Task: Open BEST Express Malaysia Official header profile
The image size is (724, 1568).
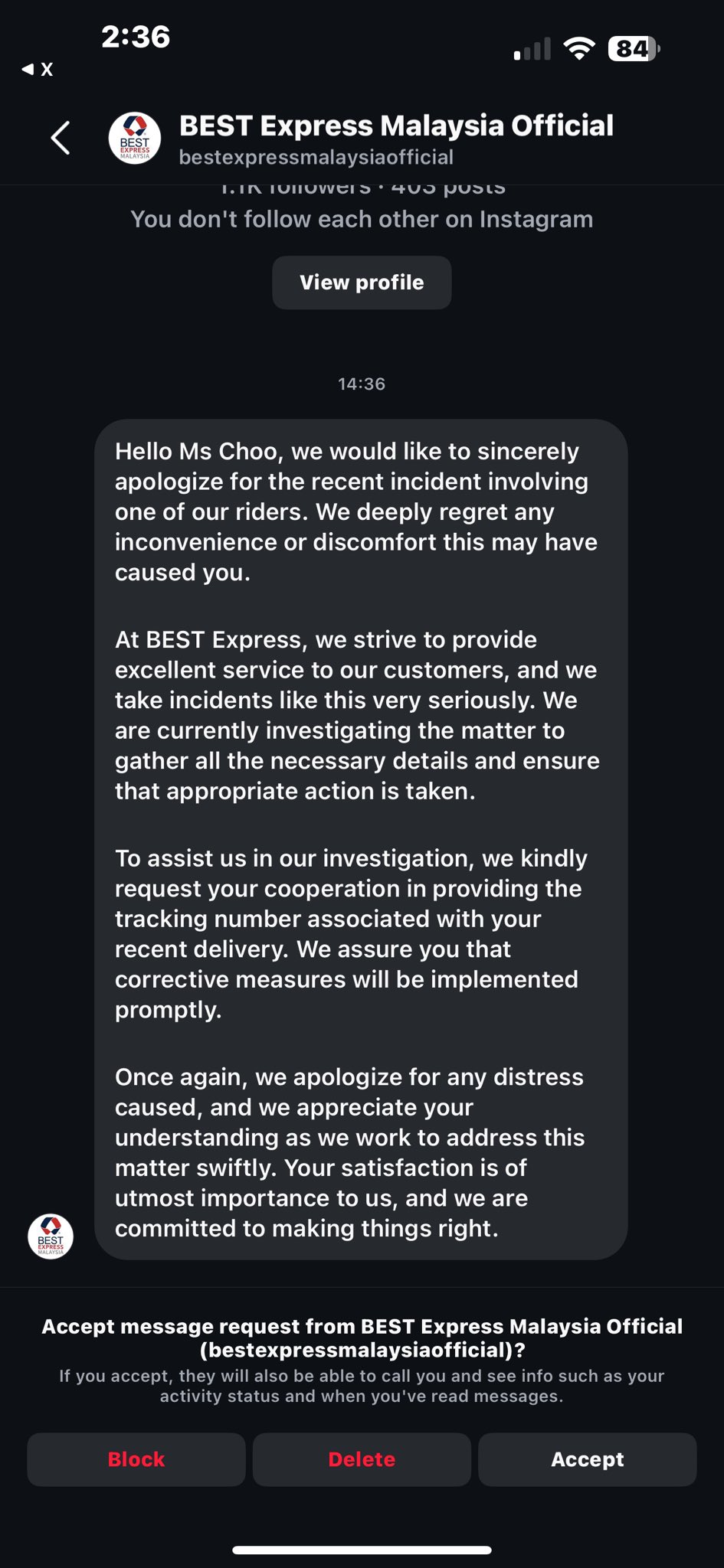Action: click(395, 139)
